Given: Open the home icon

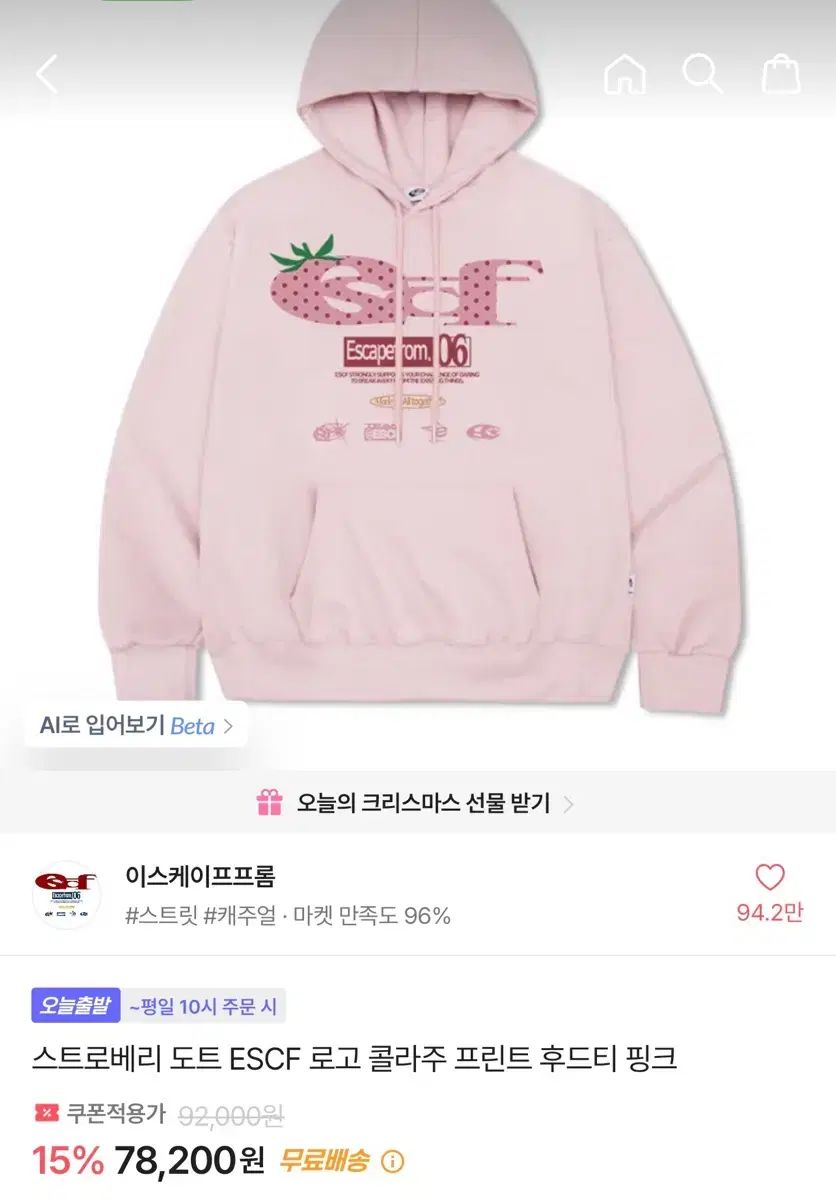Looking at the screenshot, I should (625, 75).
